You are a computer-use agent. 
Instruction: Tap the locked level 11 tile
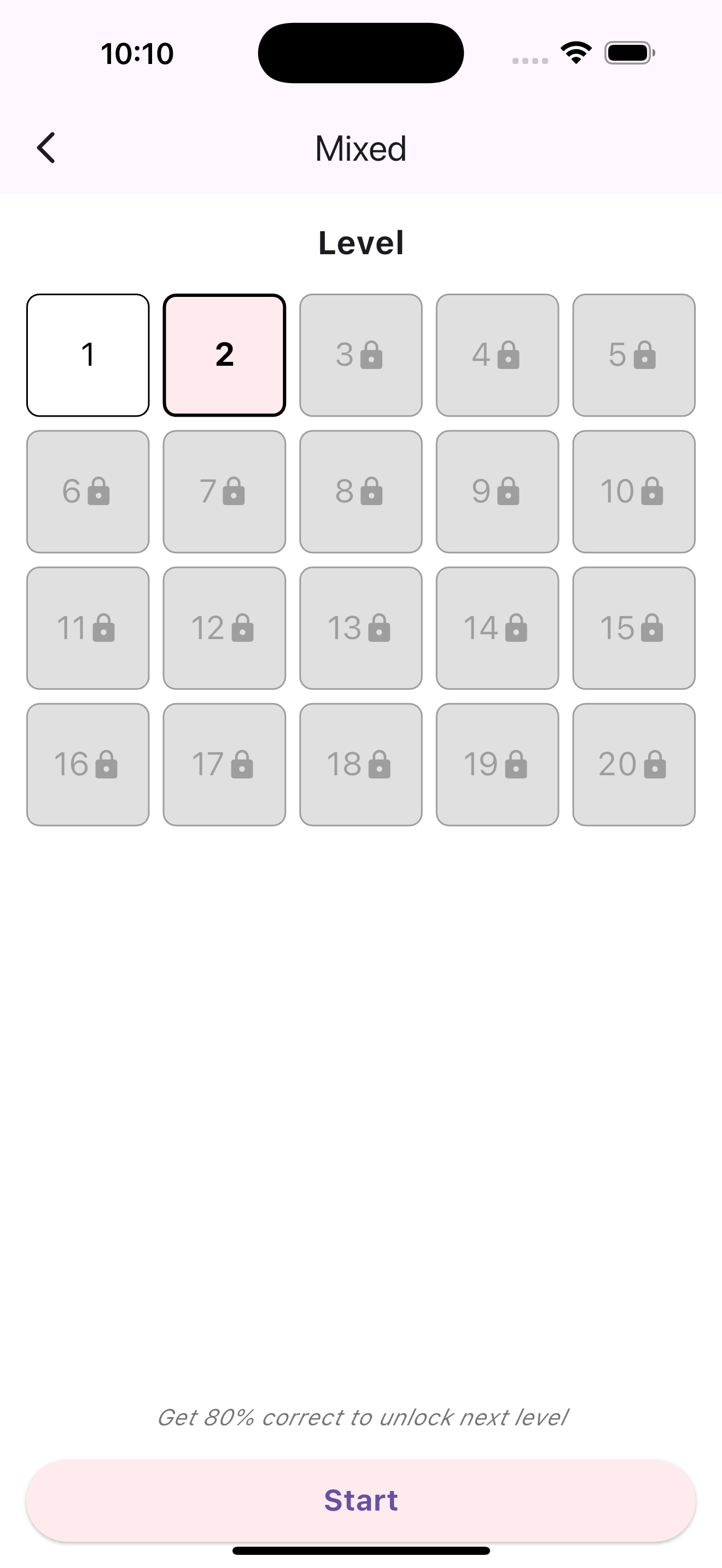[x=88, y=628]
